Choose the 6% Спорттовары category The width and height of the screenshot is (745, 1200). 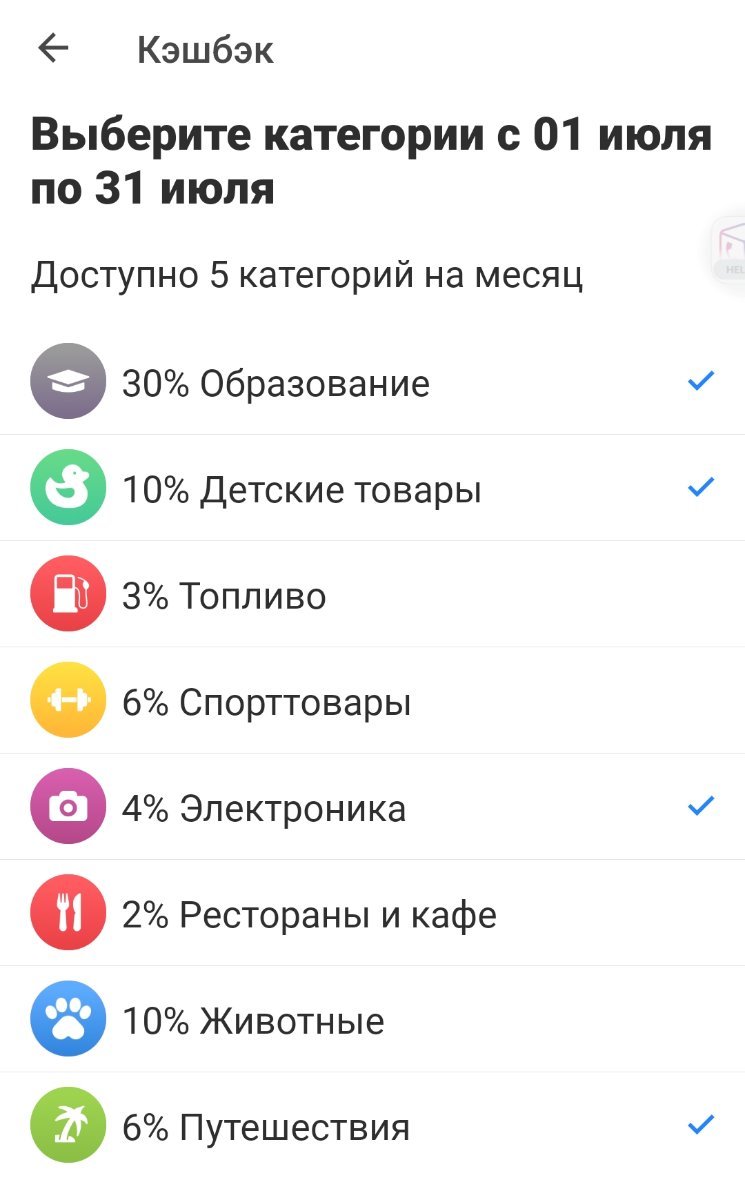[x=372, y=701]
